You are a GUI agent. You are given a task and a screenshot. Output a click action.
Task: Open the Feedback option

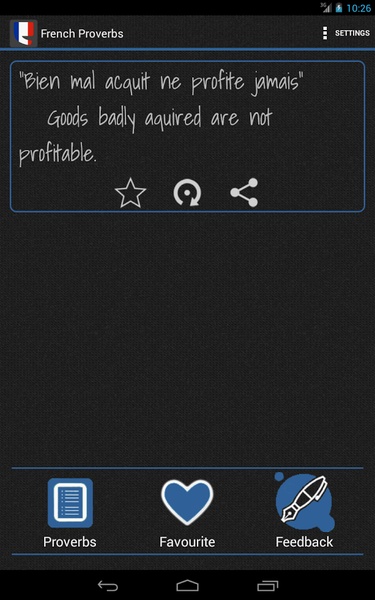coord(304,511)
